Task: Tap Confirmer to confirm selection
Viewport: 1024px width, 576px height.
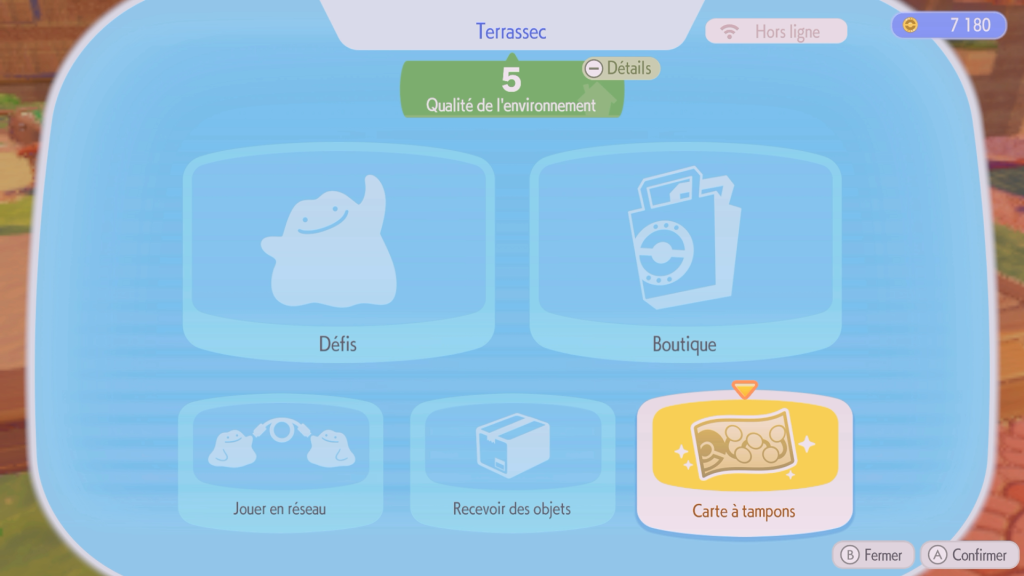Action: point(967,555)
